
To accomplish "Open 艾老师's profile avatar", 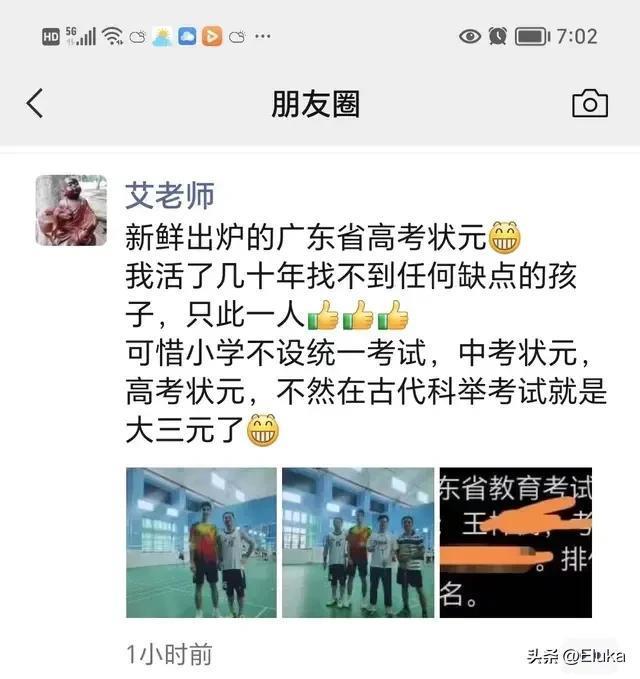I will coord(71,210).
